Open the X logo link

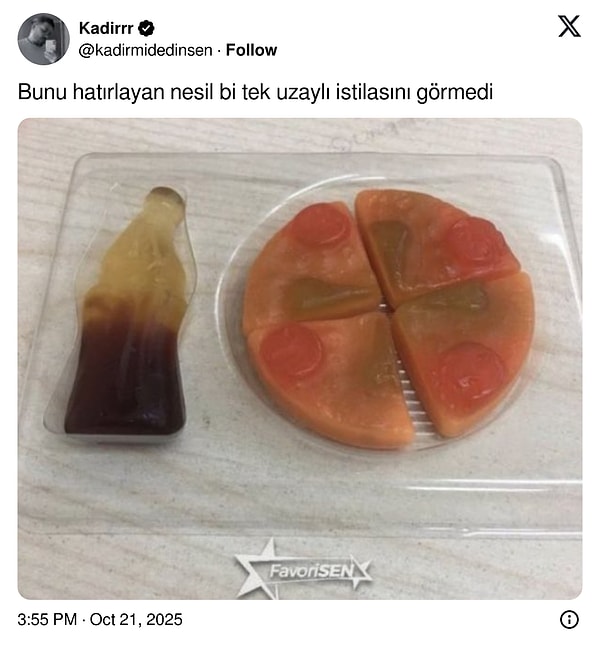click(x=568, y=28)
